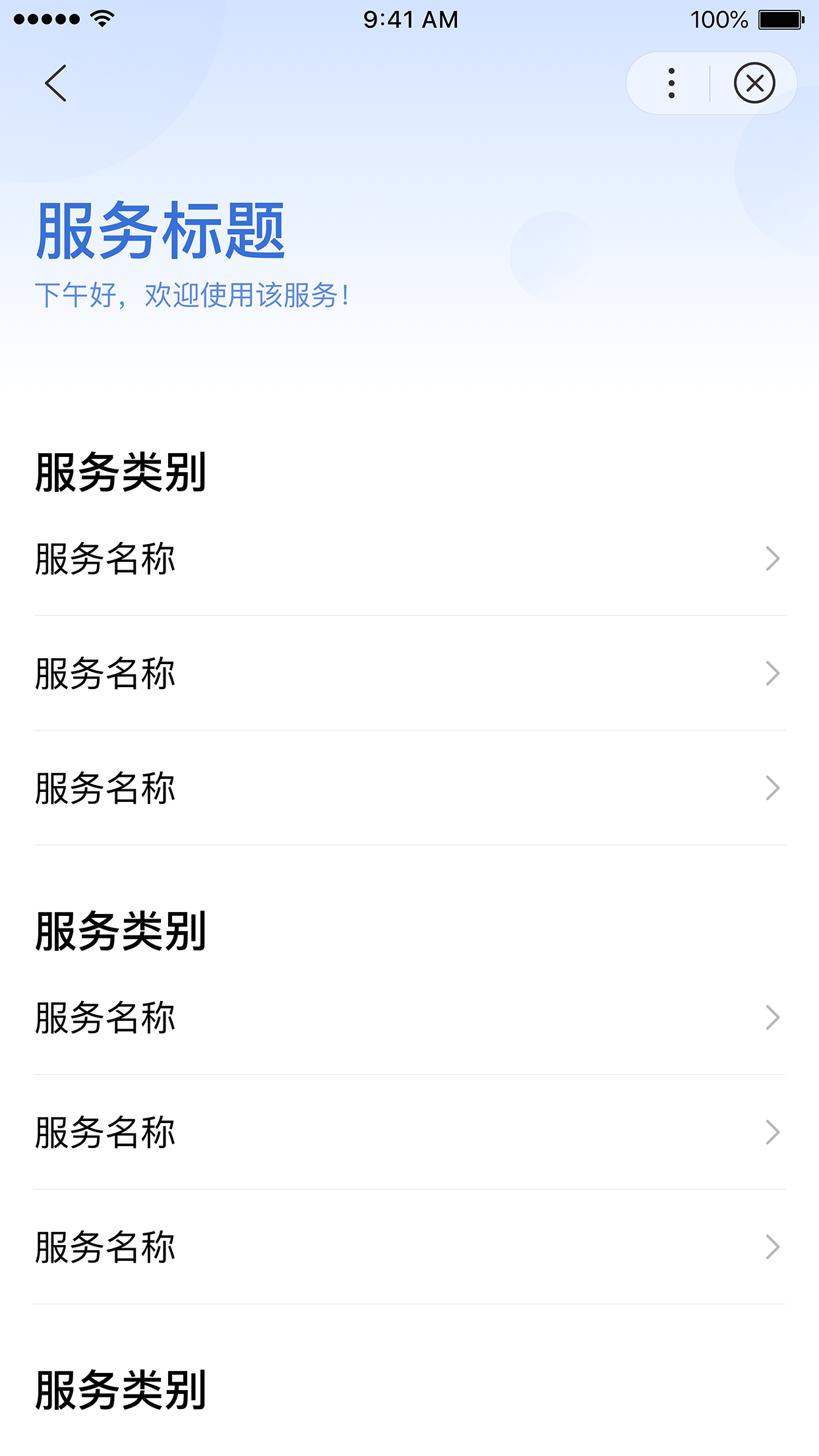Close the mini program with the X button
Image resolution: width=819 pixels, height=1456 pixels.
[x=754, y=83]
